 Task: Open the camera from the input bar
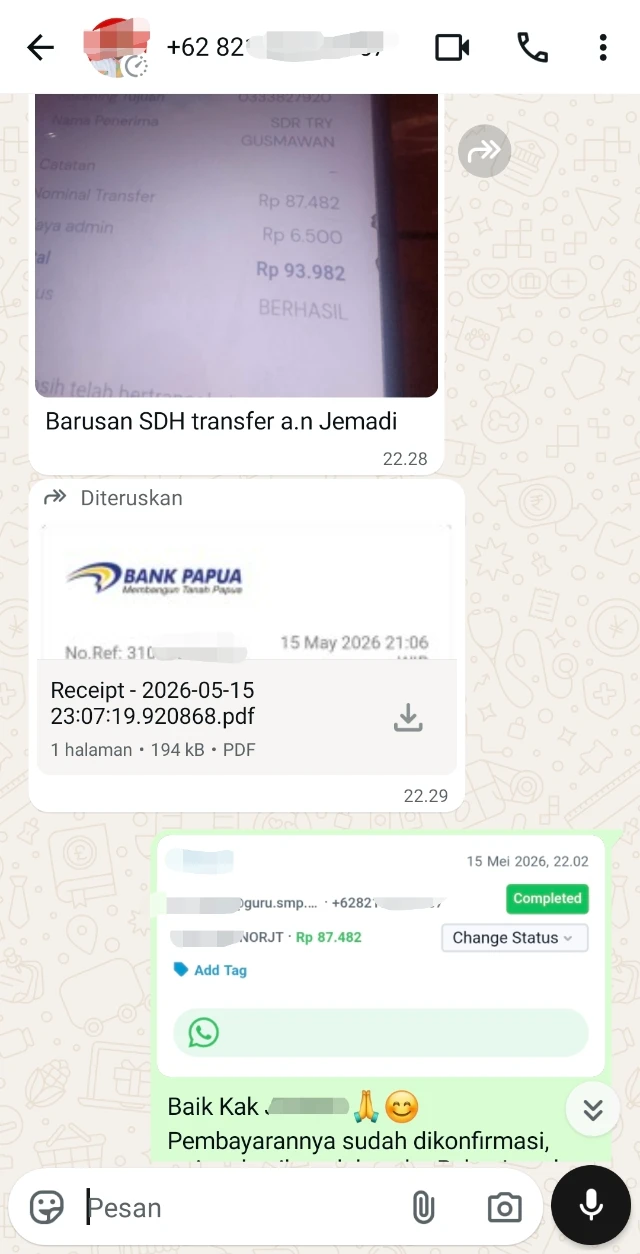click(x=505, y=1208)
